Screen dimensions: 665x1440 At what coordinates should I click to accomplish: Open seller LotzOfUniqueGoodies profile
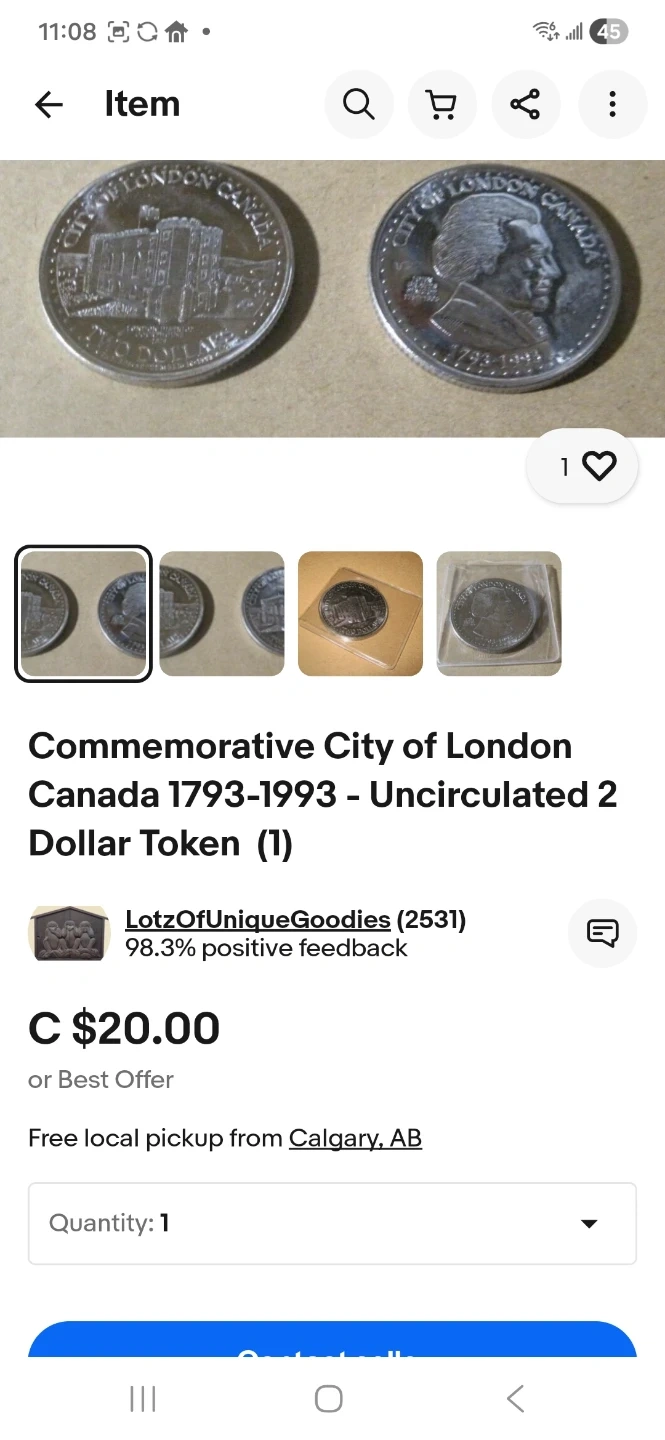[x=257, y=920]
